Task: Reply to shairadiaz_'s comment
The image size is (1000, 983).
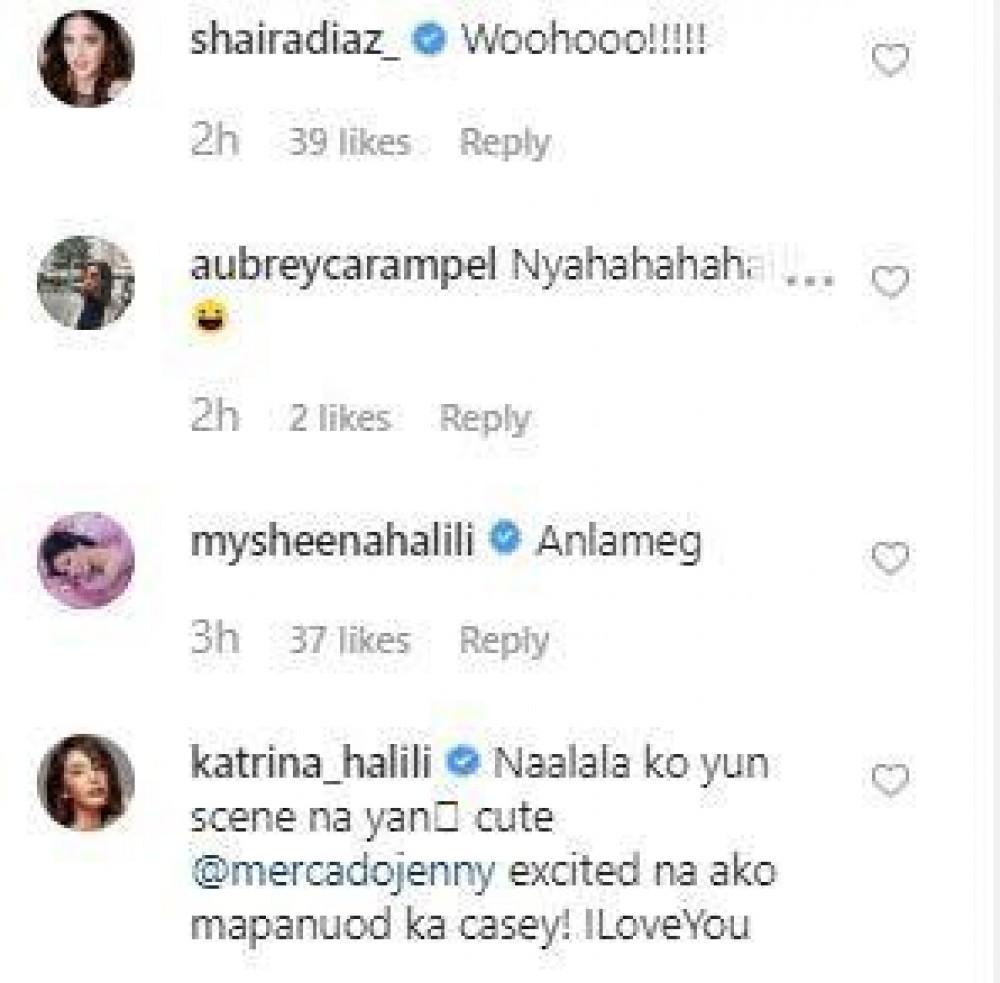Action: click(505, 142)
